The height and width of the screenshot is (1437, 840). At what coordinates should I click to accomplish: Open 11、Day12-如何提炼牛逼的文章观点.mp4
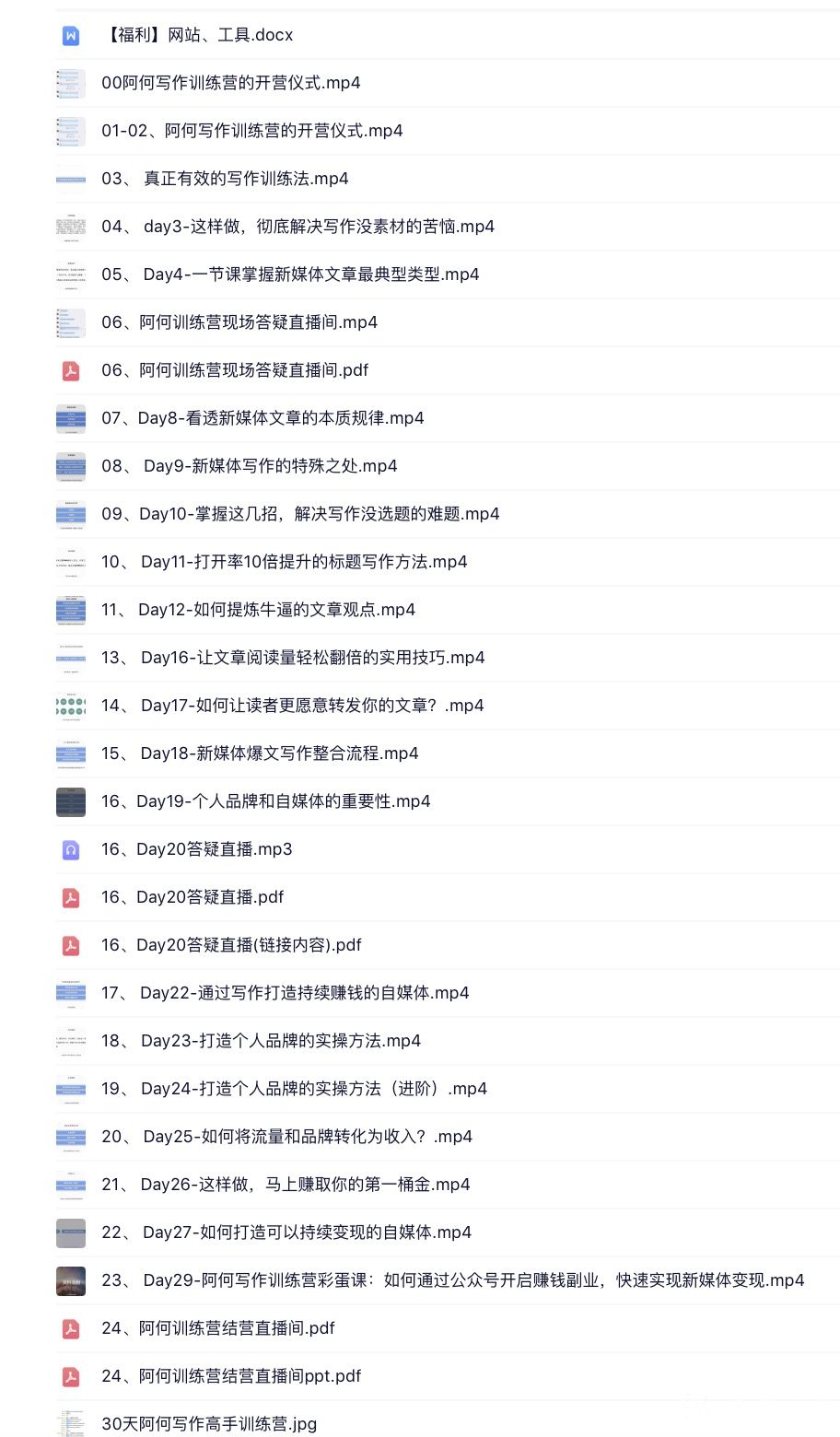click(258, 610)
